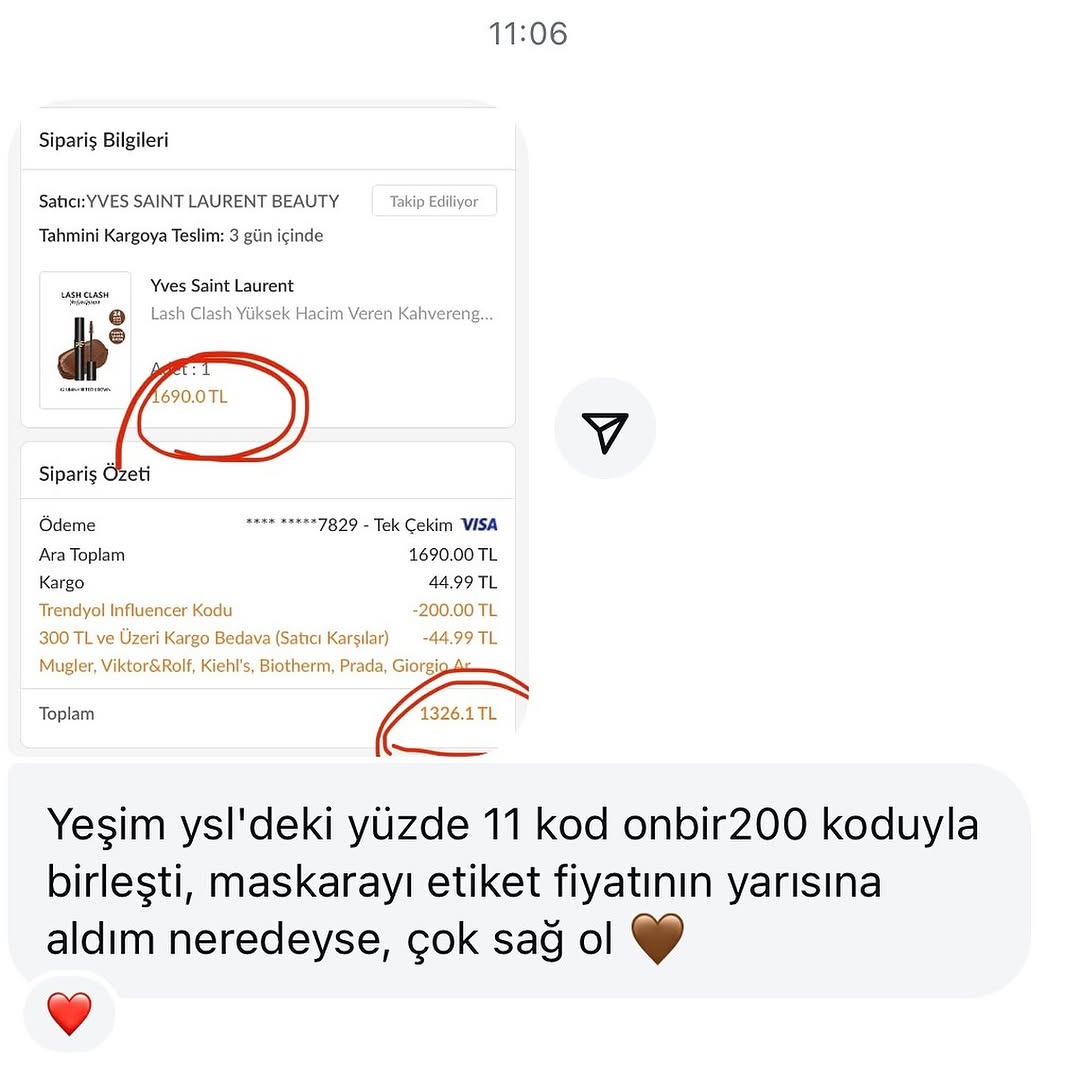
Task: Open the order screenshot image in chat
Action: click(268, 430)
